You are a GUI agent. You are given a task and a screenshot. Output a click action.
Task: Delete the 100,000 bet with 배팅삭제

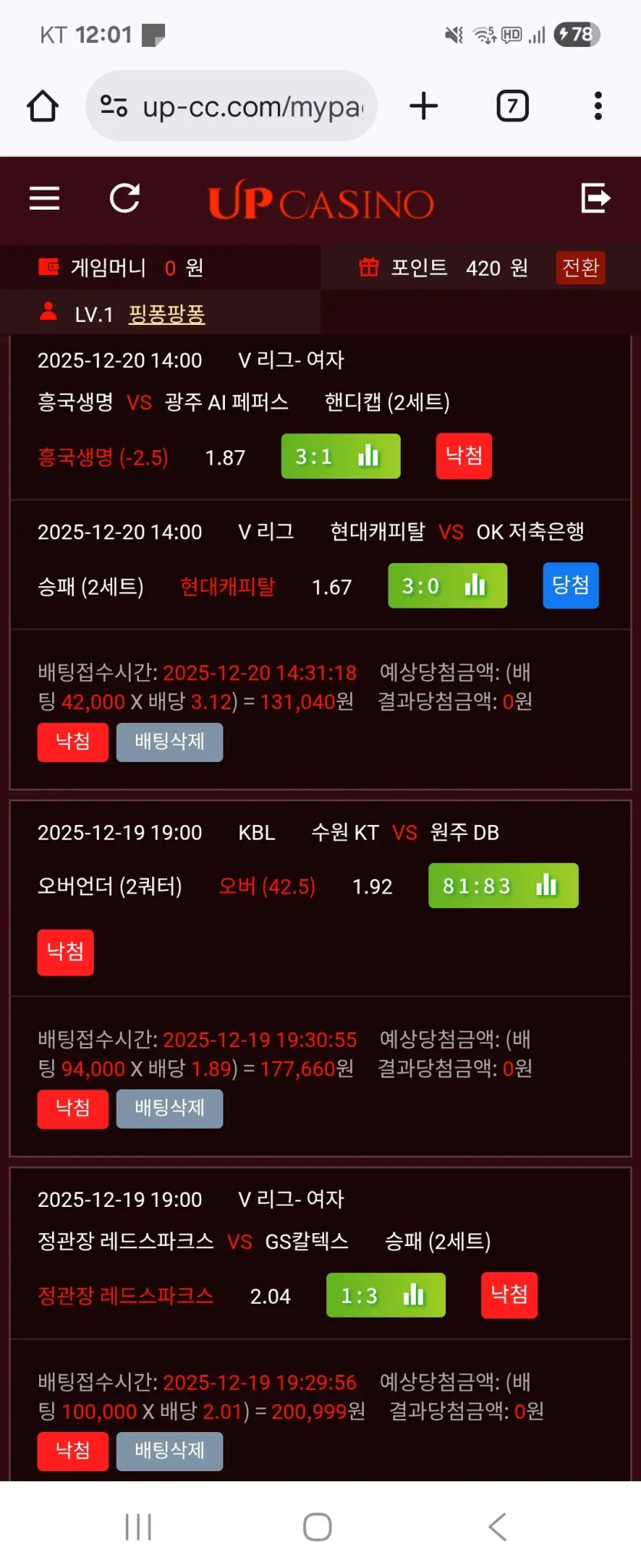coord(170,1451)
